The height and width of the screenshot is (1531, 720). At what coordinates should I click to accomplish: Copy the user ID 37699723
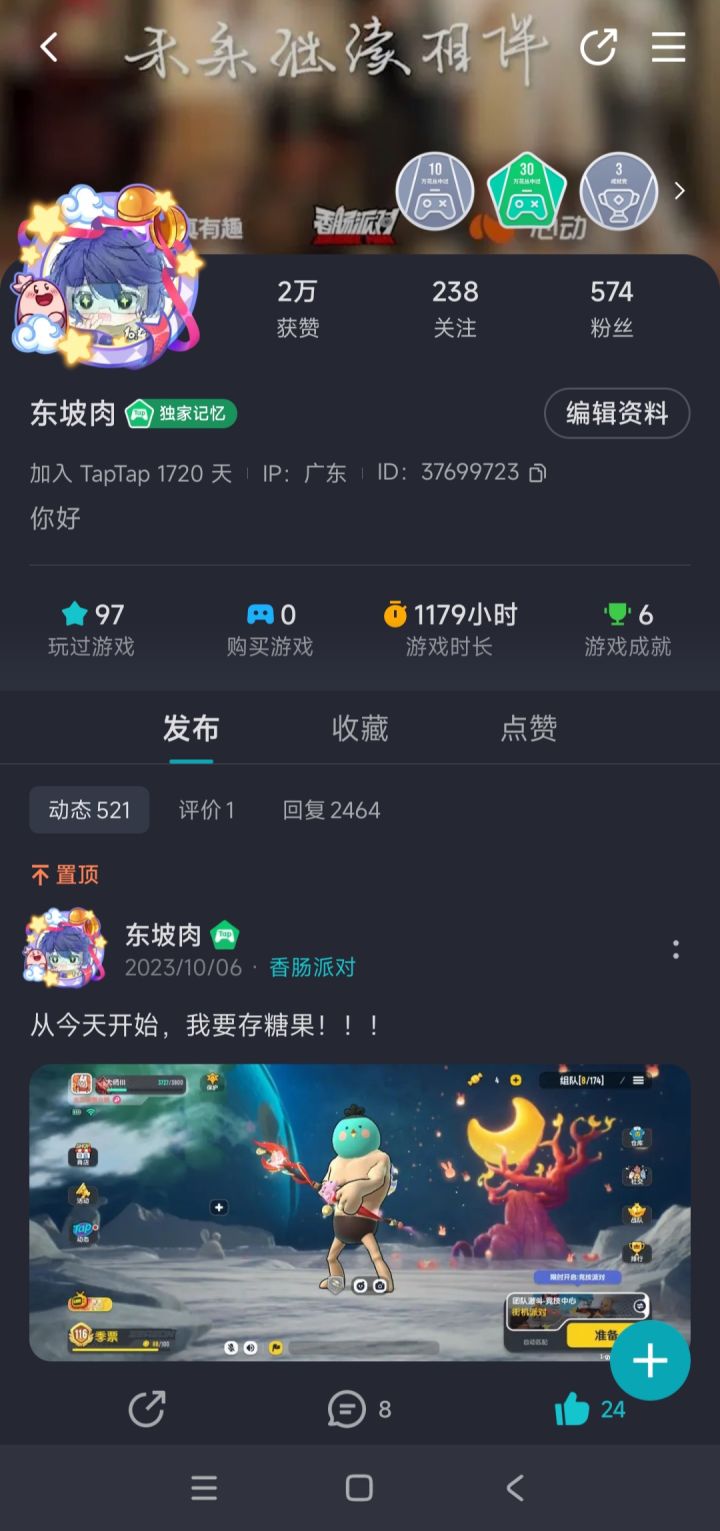pos(538,473)
